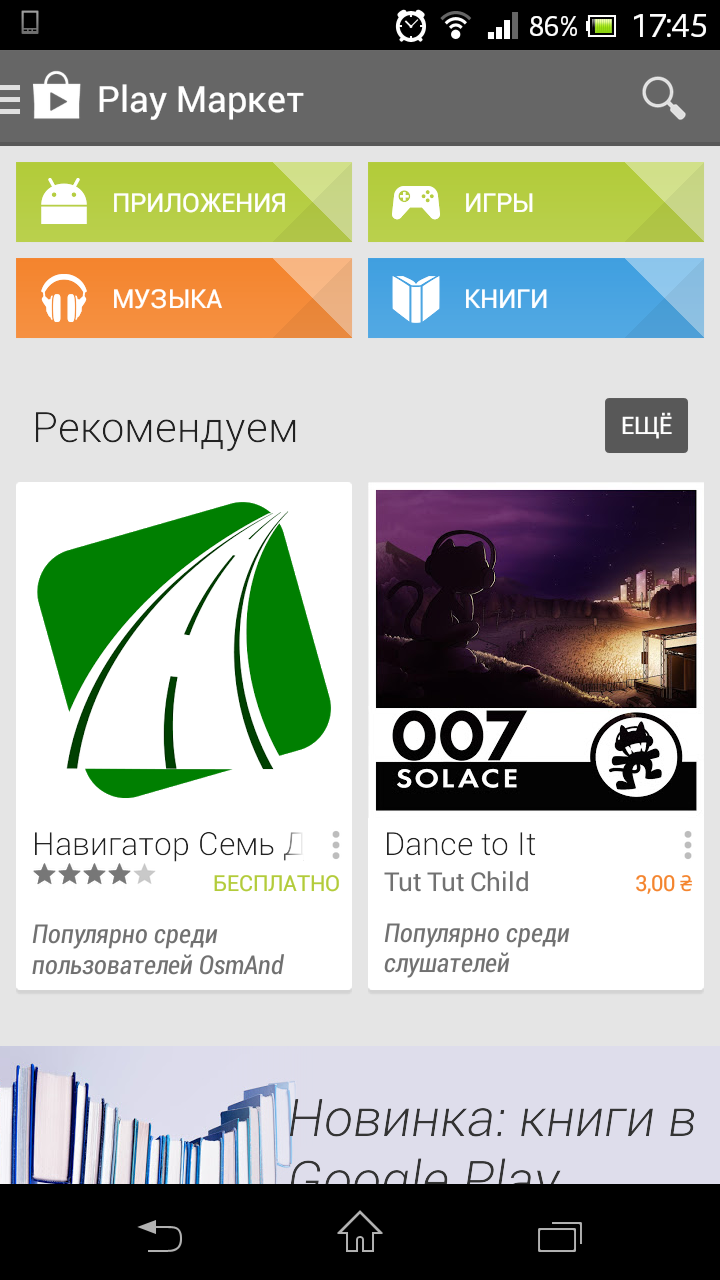Tap the search magnifier icon
The width and height of the screenshot is (720, 1280).
pyautogui.click(x=662, y=99)
